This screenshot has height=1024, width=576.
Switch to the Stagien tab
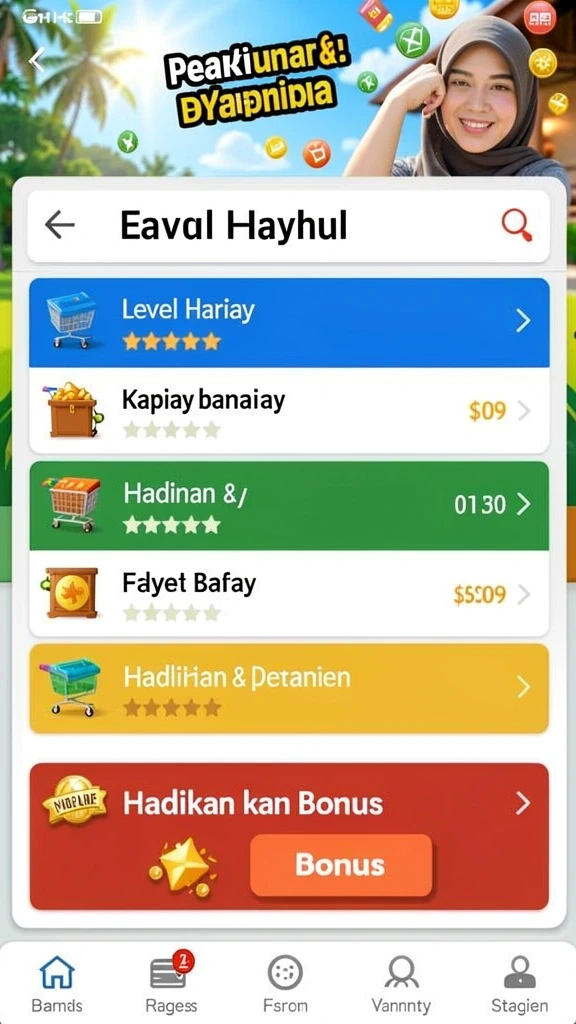coord(520,984)
